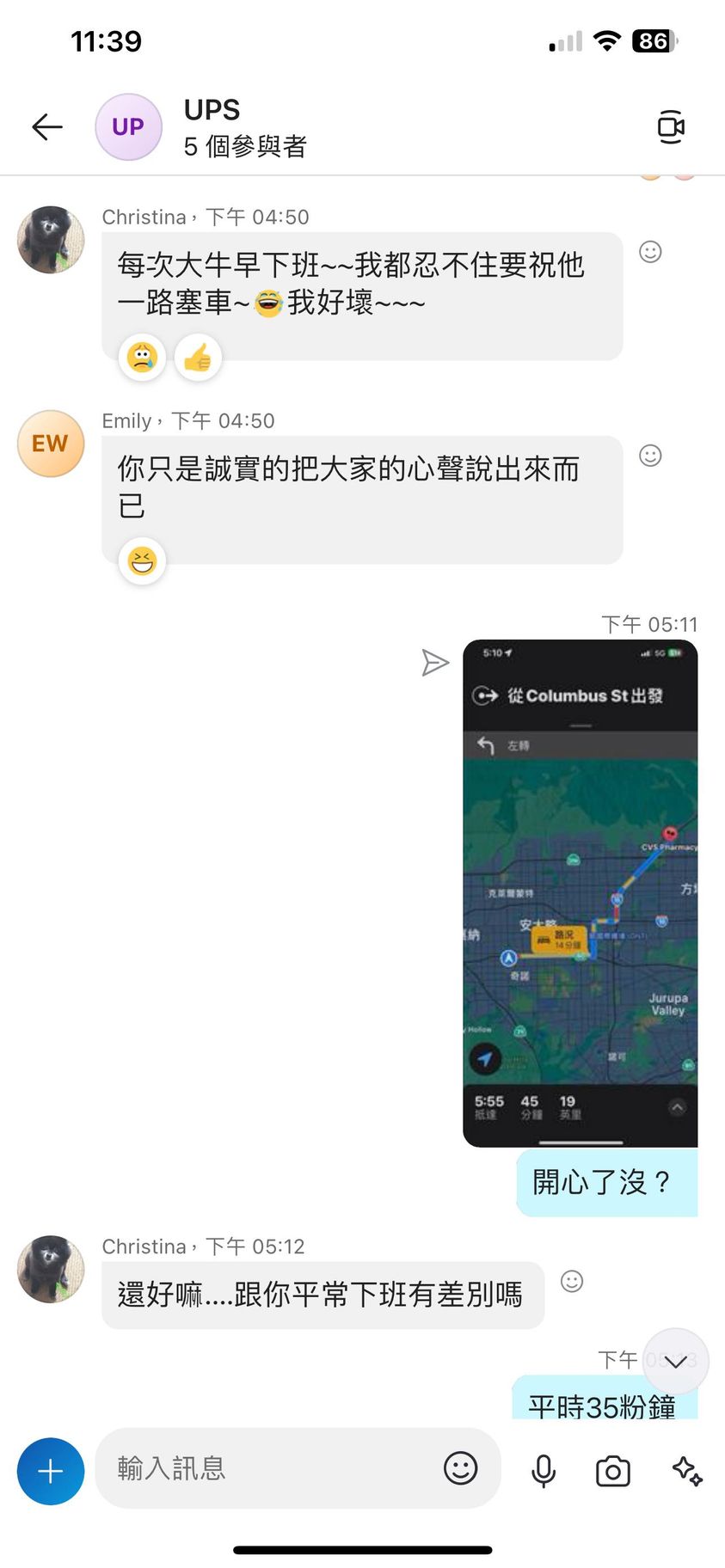Viewport: 725px width, 1568px height.
Task: View crying face reaction on Christina's message
Action: 142,358
